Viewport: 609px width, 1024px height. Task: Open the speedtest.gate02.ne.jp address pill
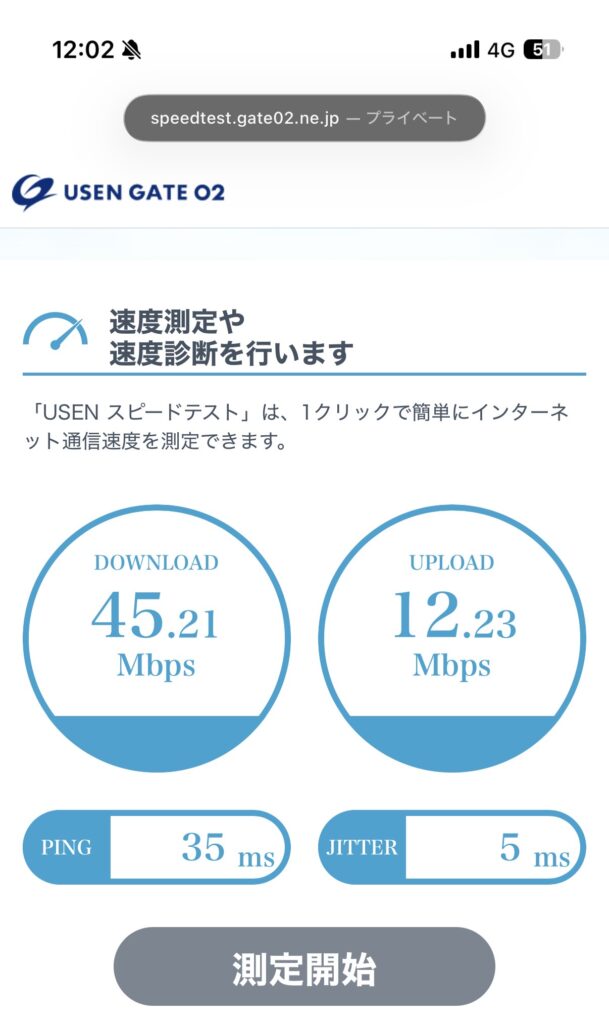coord(304,118)
